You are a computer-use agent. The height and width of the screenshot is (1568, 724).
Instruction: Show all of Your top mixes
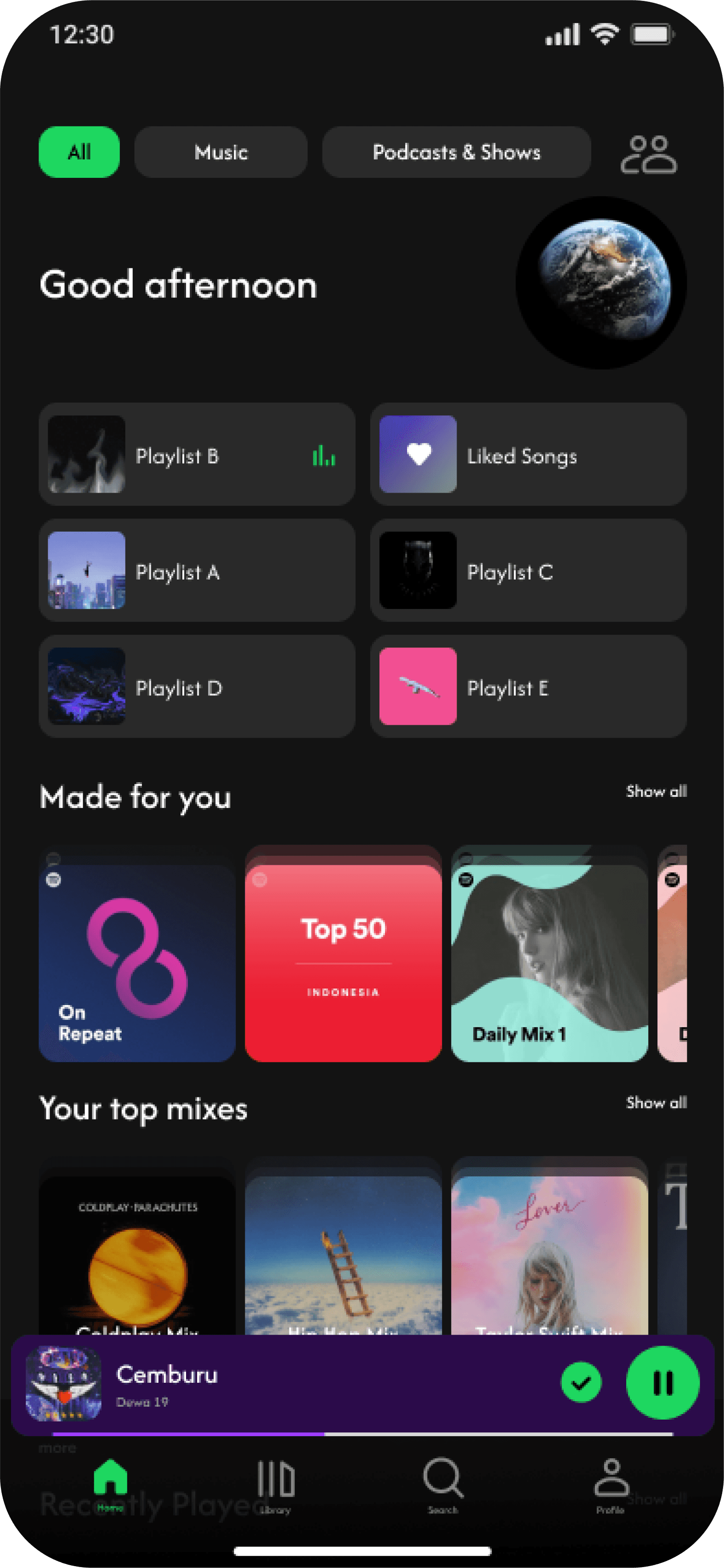coord(656,1102)
